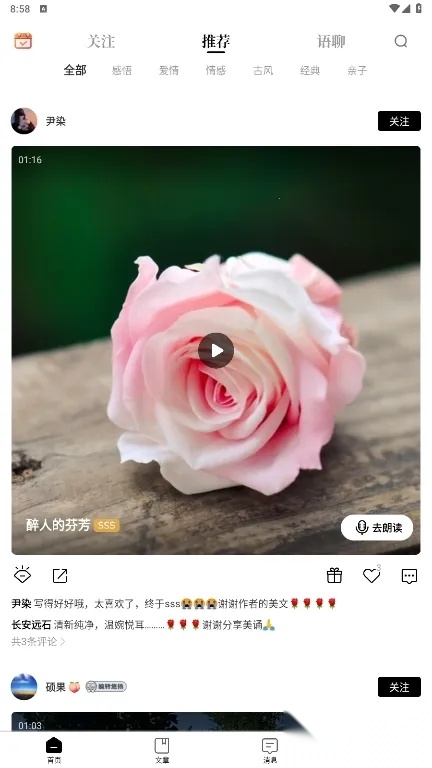Open the search magnifier

(401, 41)
